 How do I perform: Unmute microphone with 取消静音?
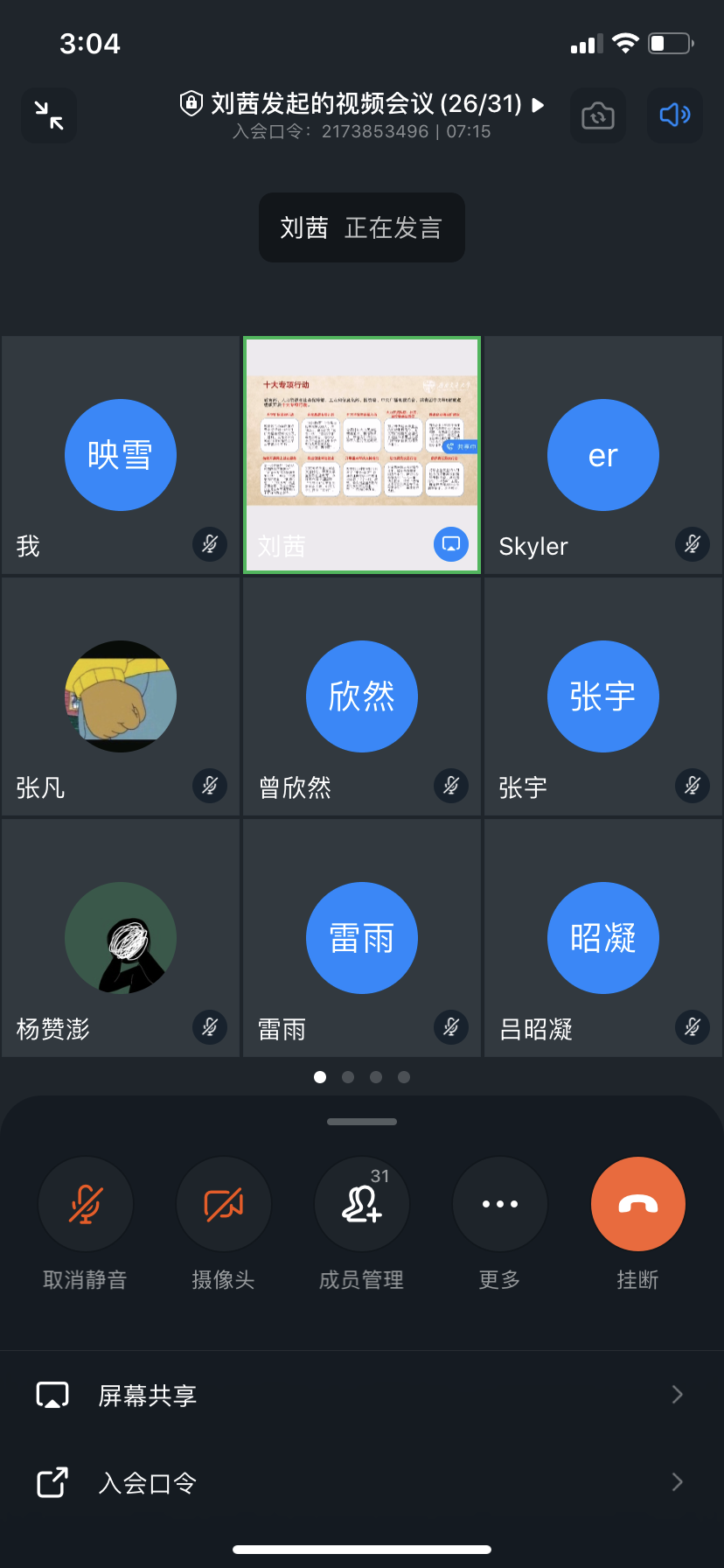(86, 1205)
